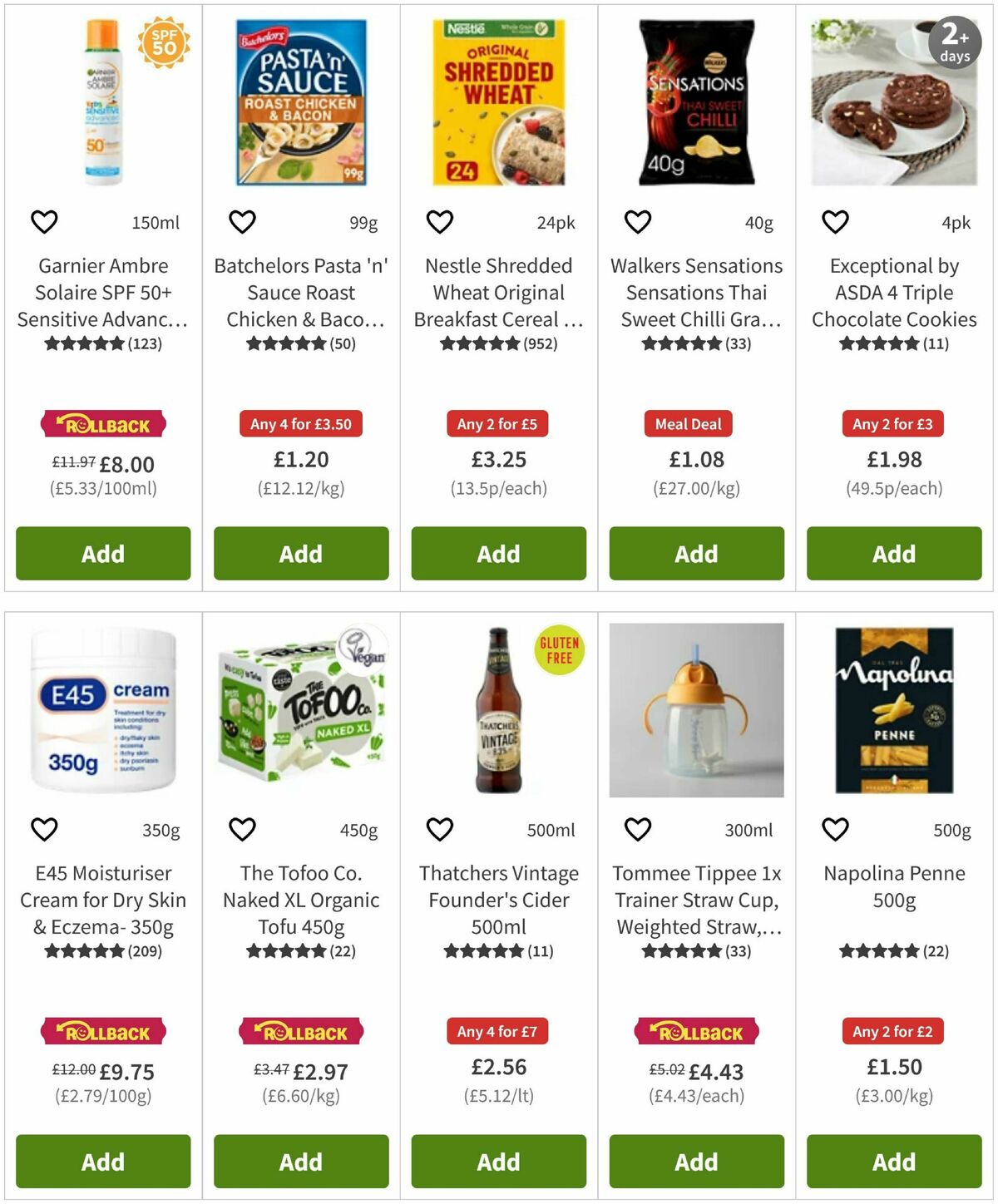The image size is (998, 1204).
Task: Click the heart on ASDA Triple Chocolate Cookies
Action: (833, 221)
